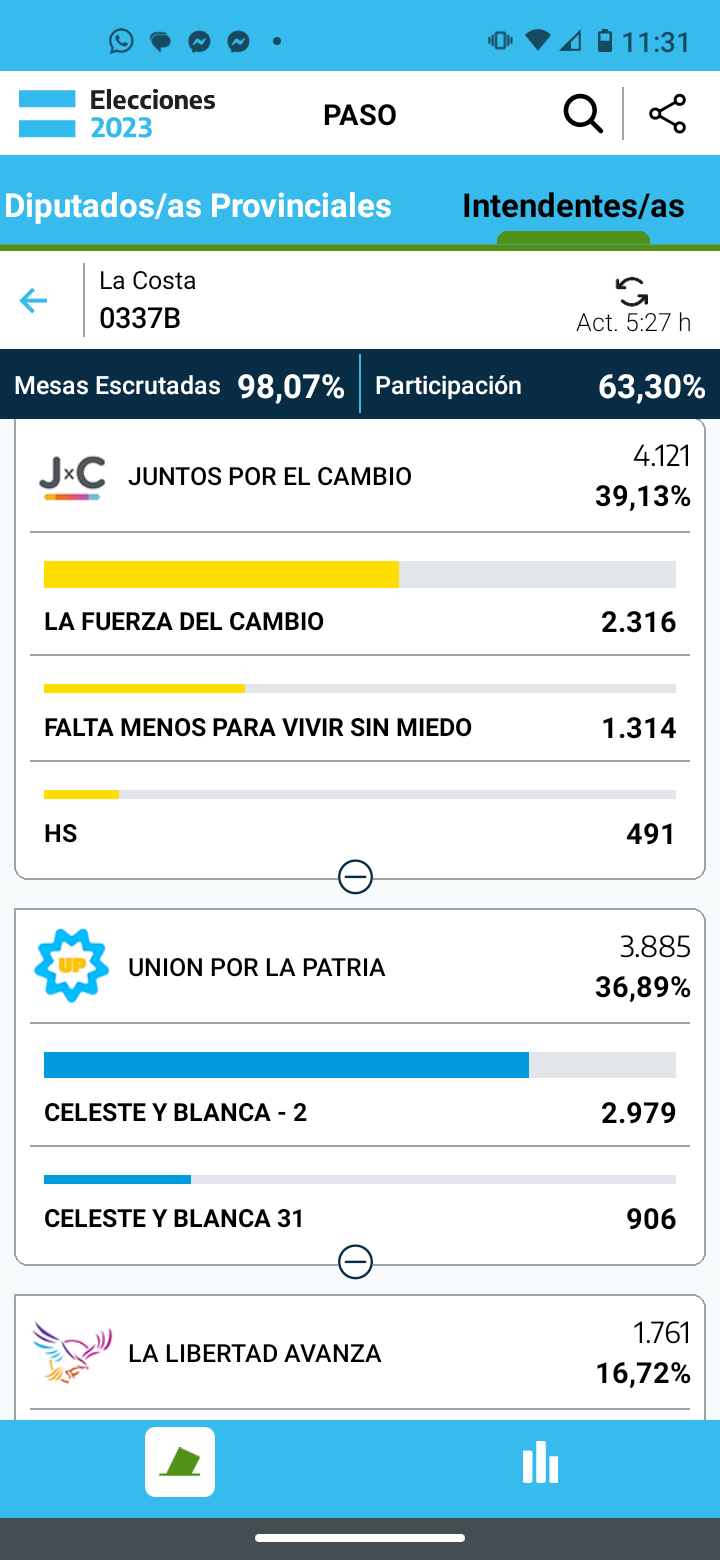Screen dimensions: 720x1560
Task: Open the ballot box results view
Action: [180, 1462]
